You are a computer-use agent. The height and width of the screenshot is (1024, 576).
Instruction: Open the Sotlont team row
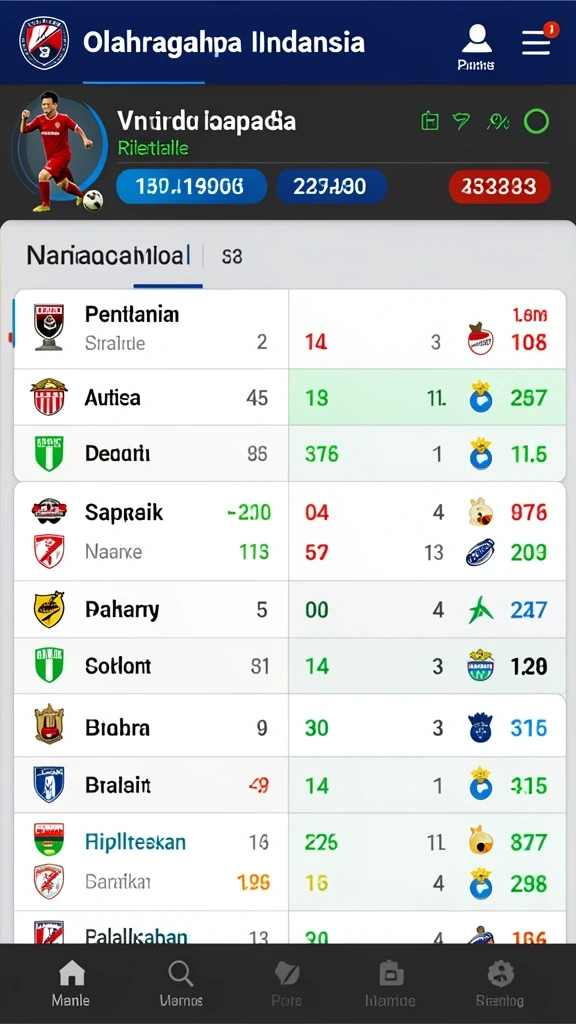[290, 665]
